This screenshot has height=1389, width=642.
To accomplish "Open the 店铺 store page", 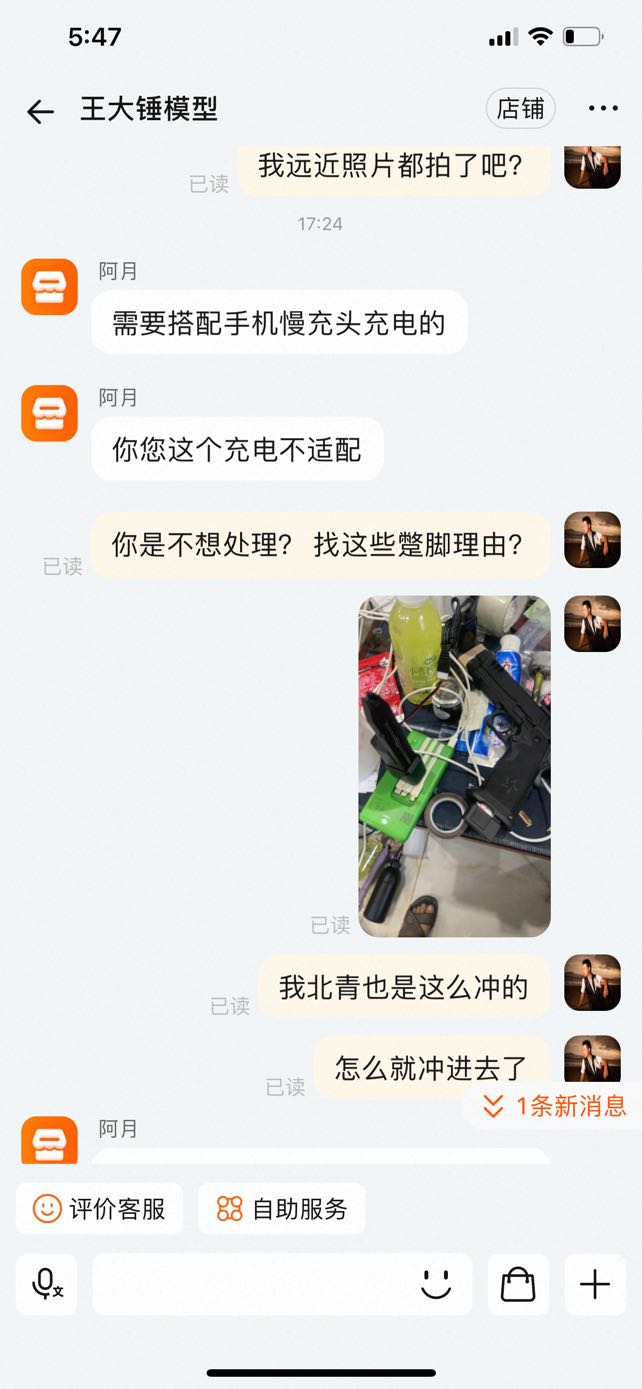I will pyautogui.click(x=520, y=109).
